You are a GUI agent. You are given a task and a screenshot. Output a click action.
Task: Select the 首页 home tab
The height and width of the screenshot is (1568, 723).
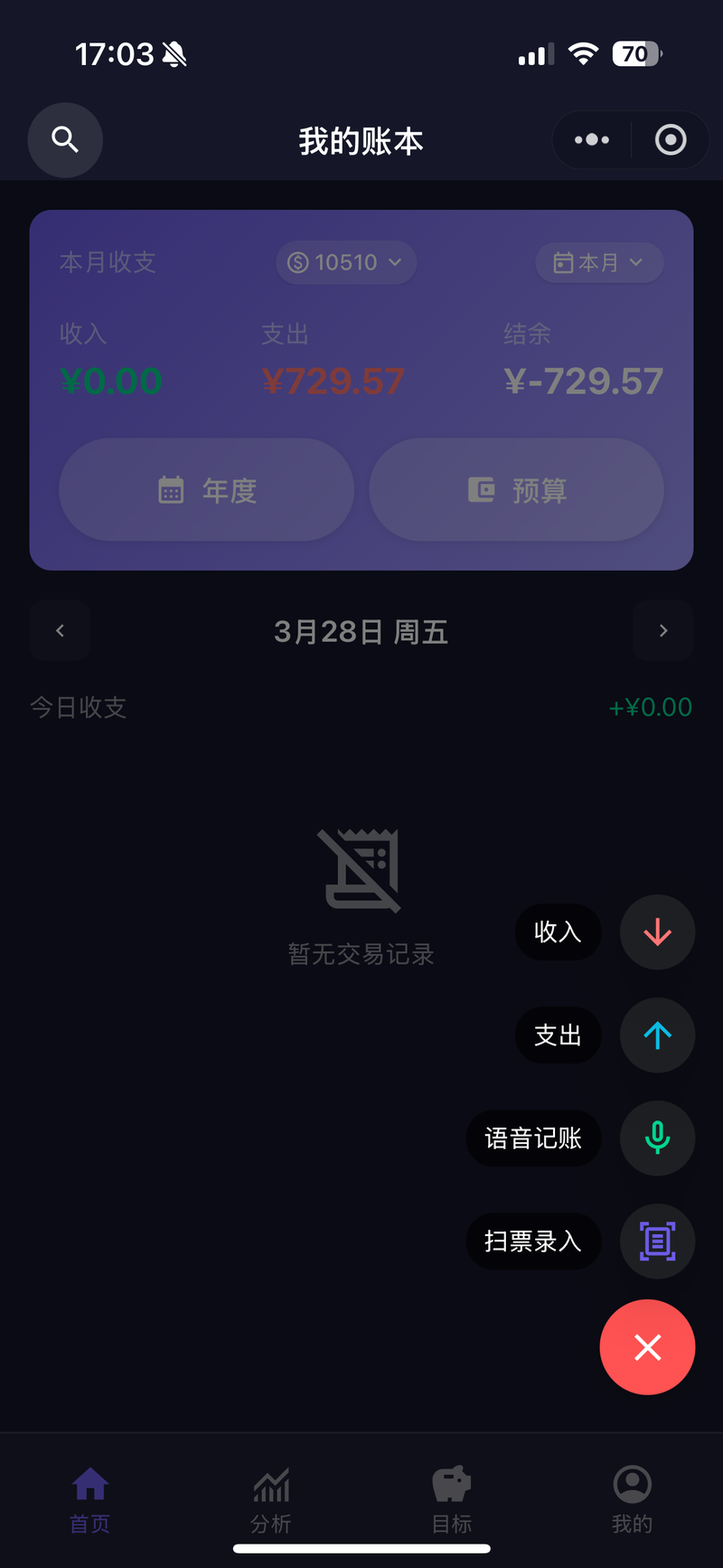(x=90, y=1499)
